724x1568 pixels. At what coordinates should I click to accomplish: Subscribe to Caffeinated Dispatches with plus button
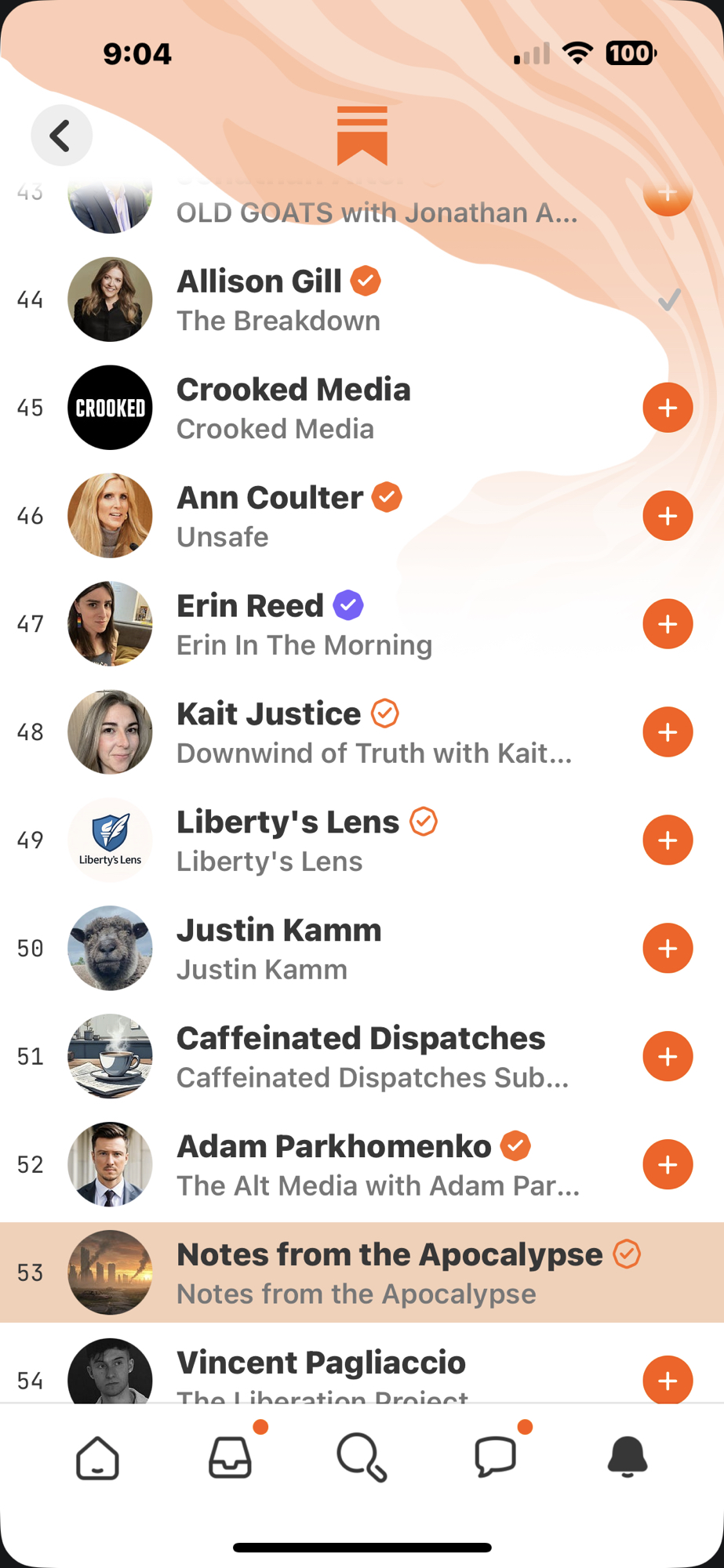667,1057
